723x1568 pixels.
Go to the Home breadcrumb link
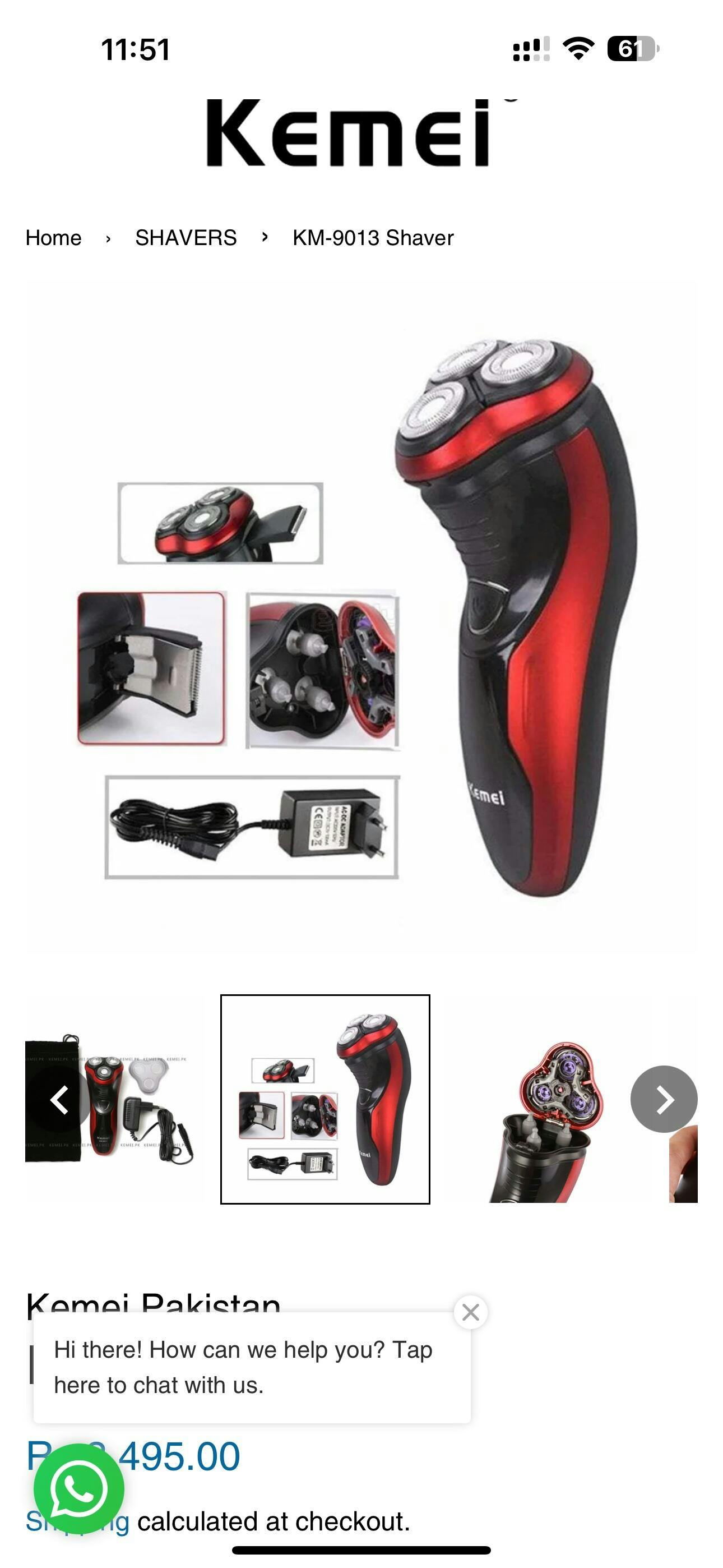pos(54,237)
